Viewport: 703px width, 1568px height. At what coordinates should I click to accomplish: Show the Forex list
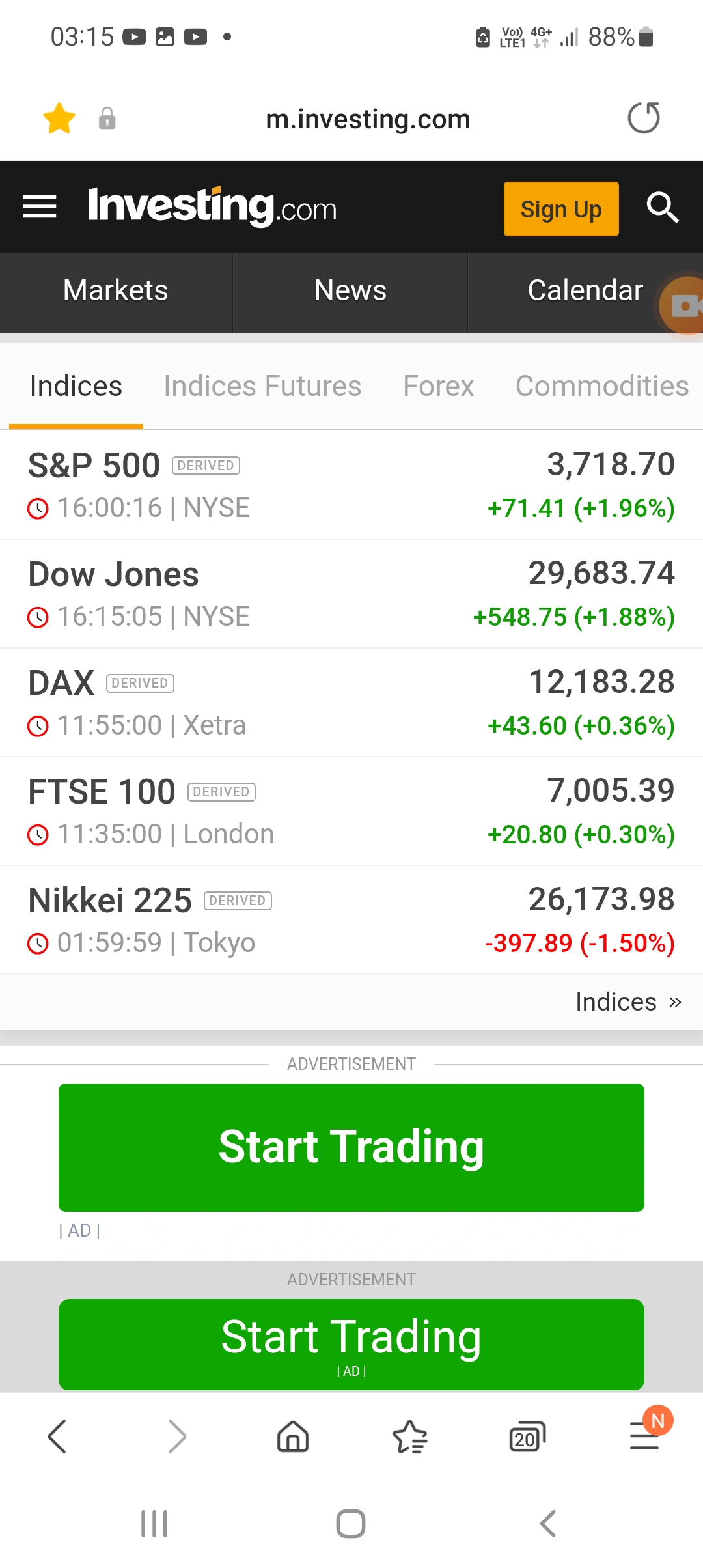pyautogui.click(x=439, y=386)
